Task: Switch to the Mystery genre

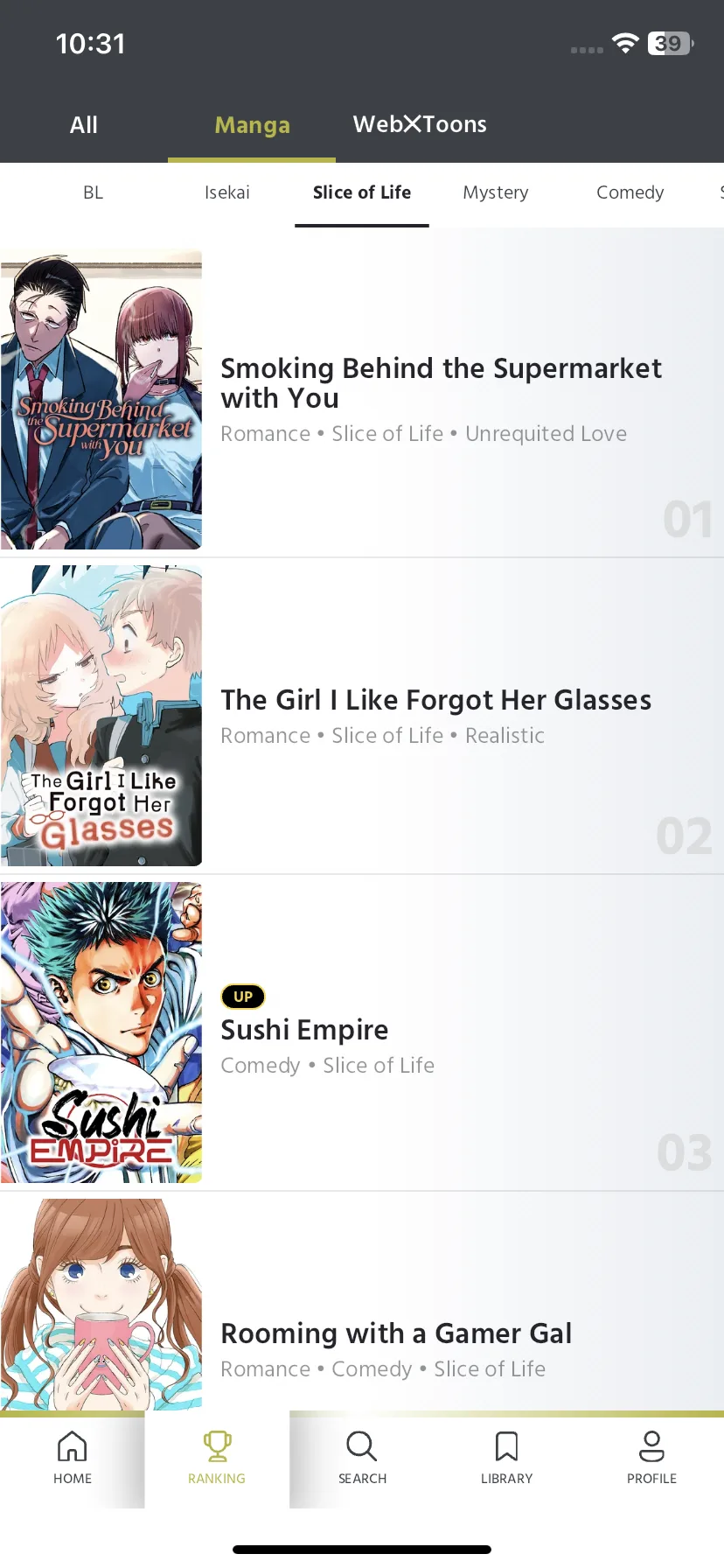Action: coord(496,192)
